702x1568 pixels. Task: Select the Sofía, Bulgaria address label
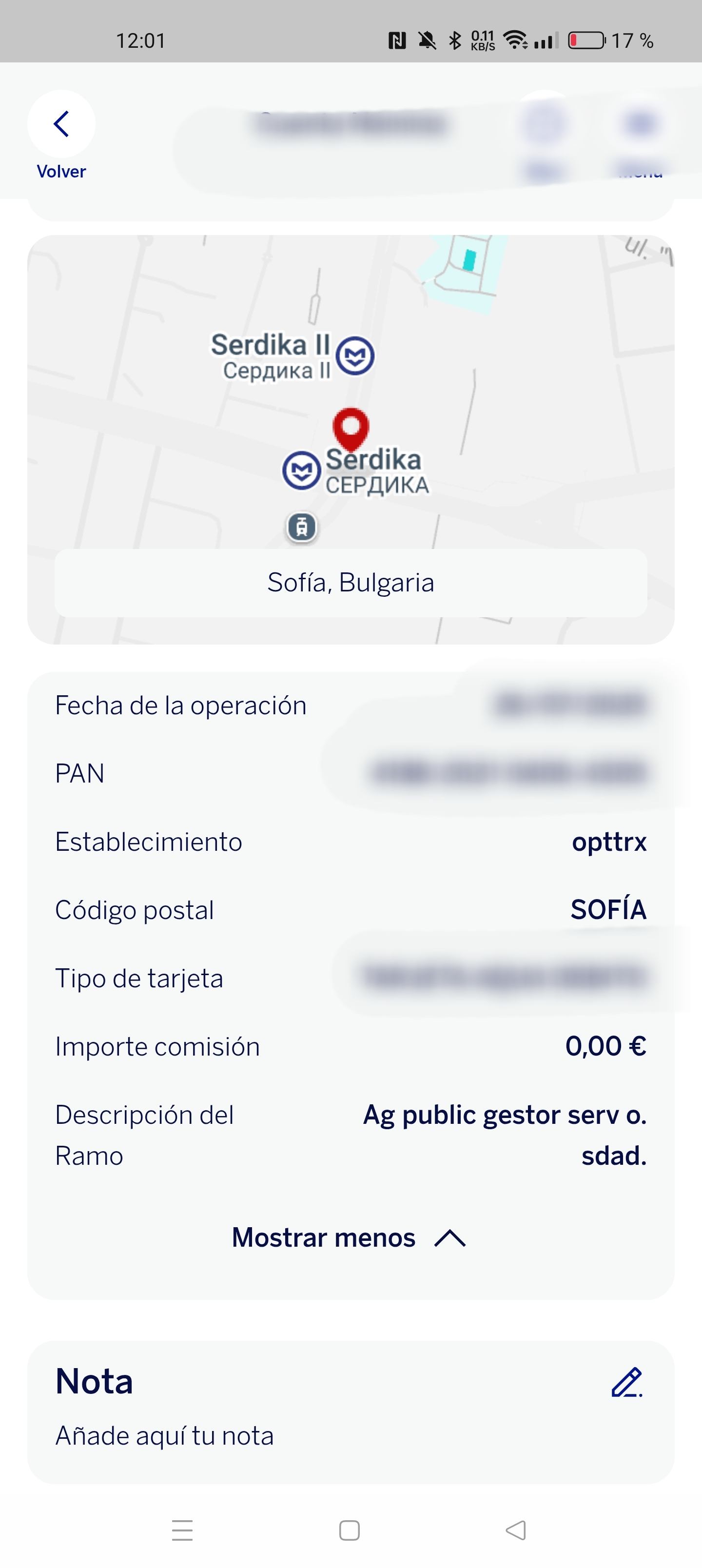pyautogui.click(x=351, y=582)
